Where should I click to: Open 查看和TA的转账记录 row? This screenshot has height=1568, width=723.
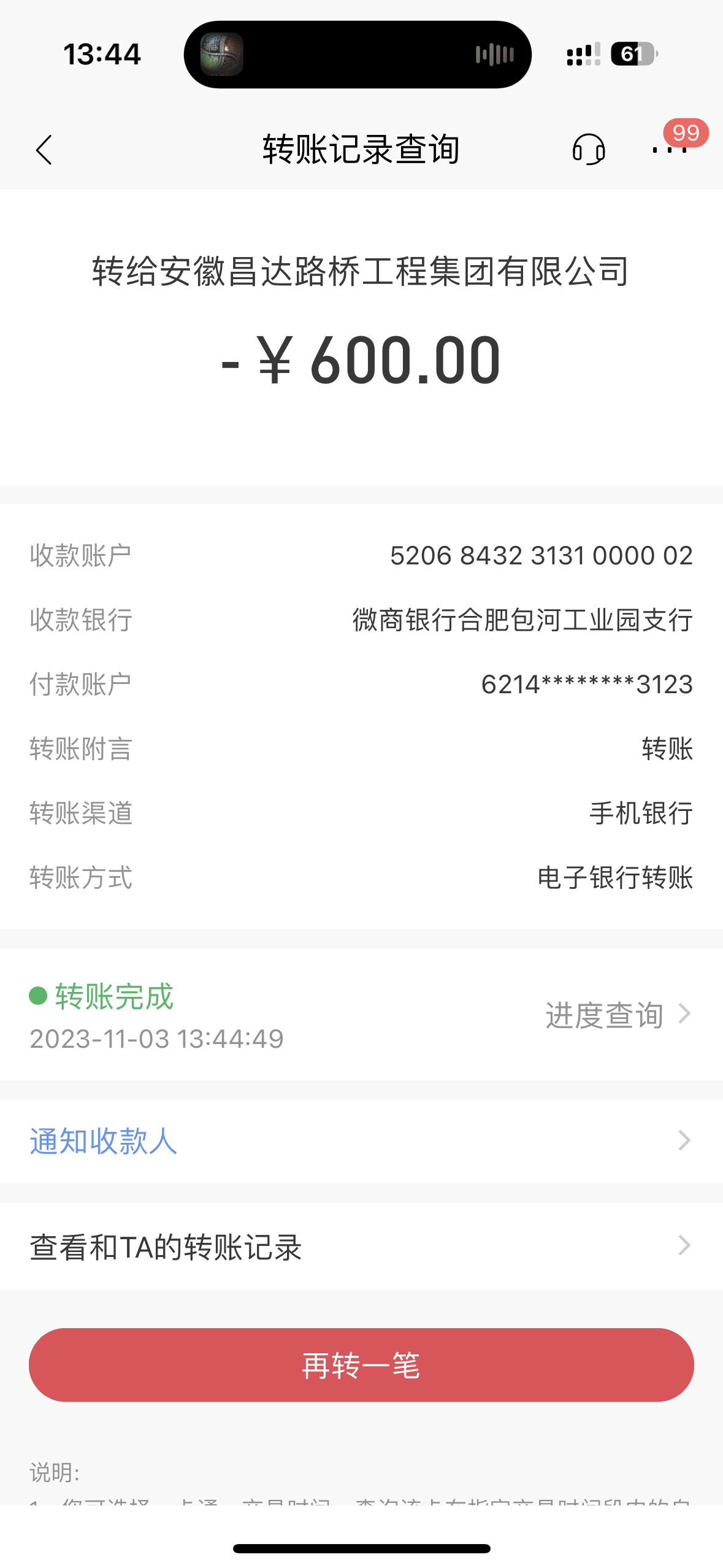pyautogui.click(x=361, y=1247)
